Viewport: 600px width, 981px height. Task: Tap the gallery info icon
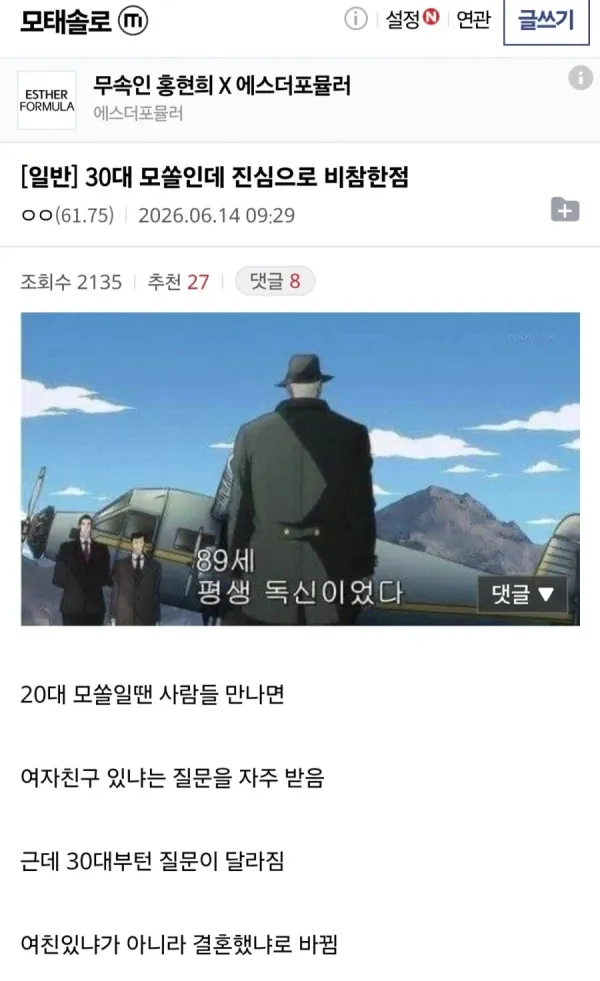[356, 19]
